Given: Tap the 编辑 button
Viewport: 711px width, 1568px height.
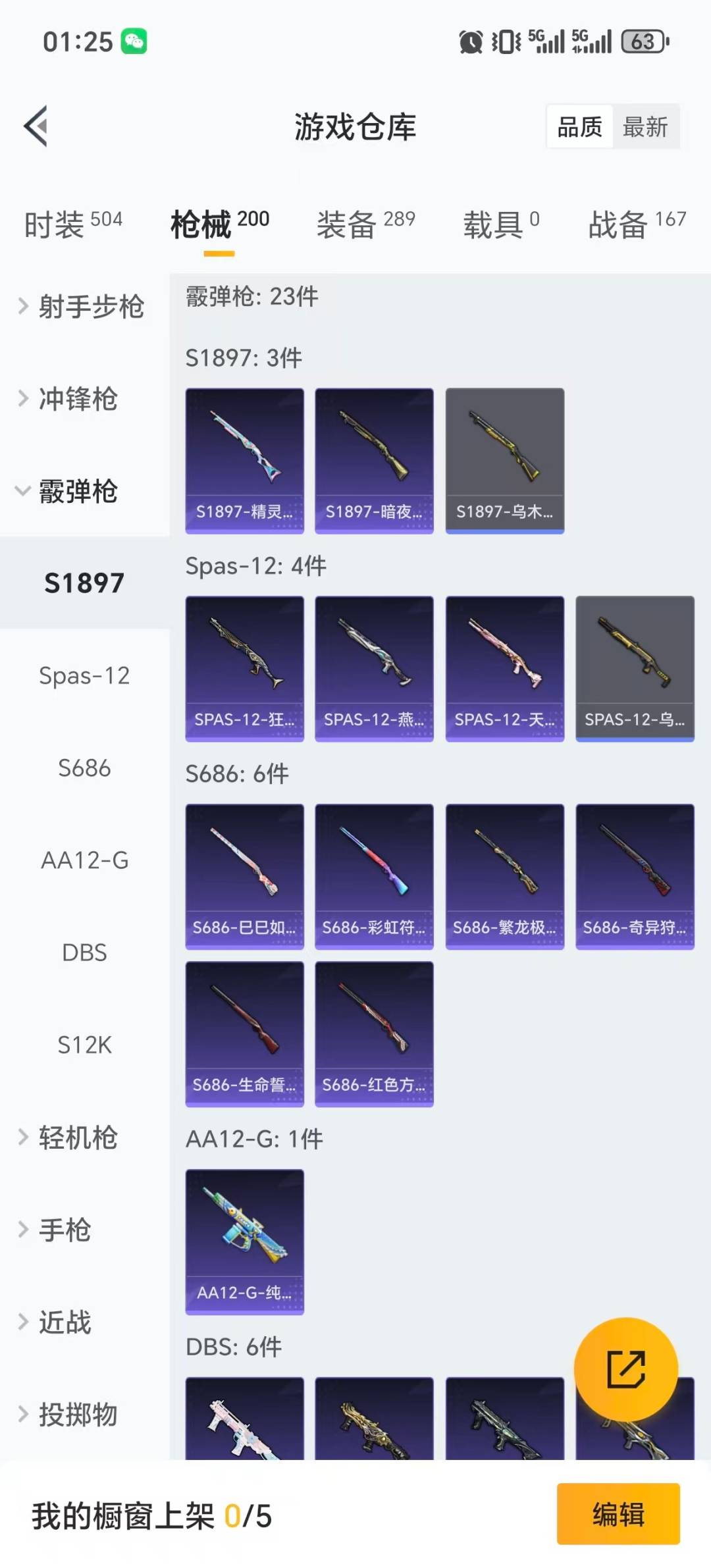Looking at the screenshot, I should click(618, 1514).
